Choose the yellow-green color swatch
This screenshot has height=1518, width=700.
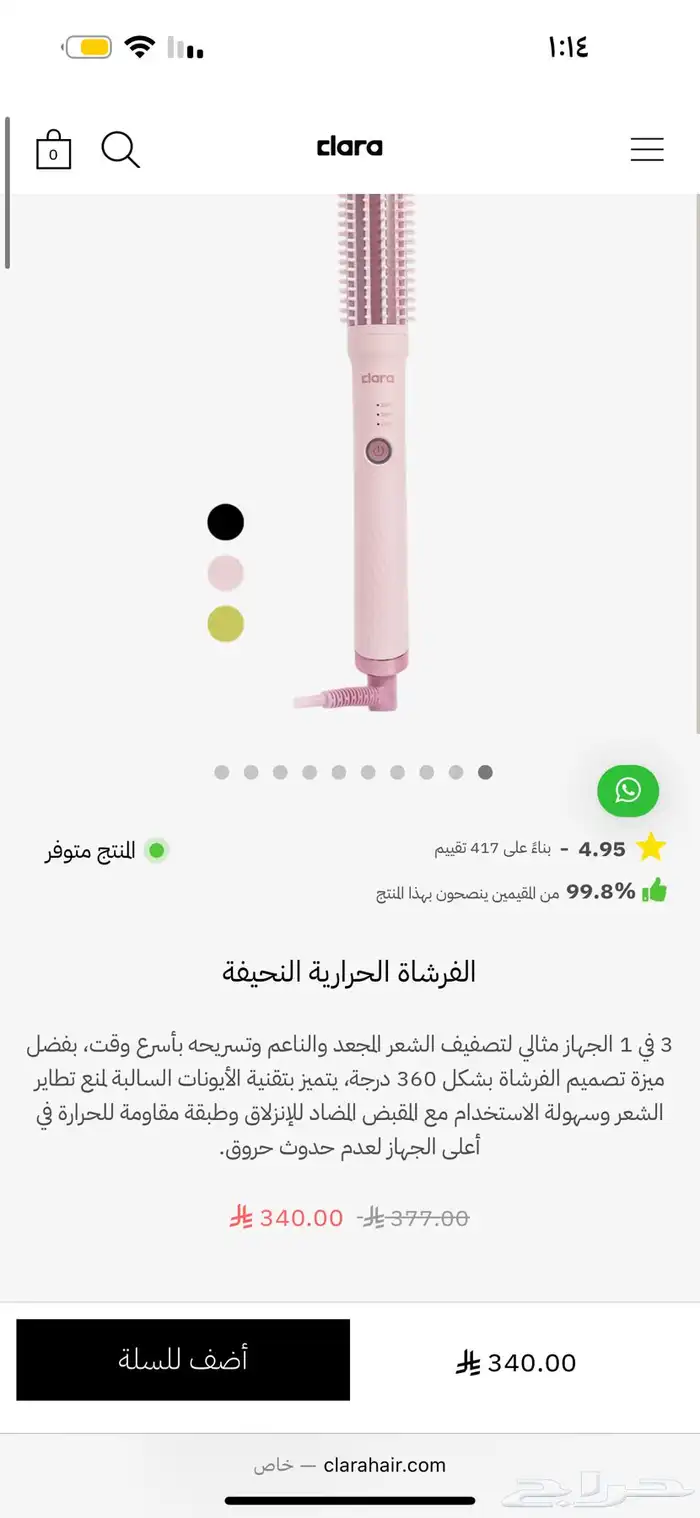tap(225, 624)
